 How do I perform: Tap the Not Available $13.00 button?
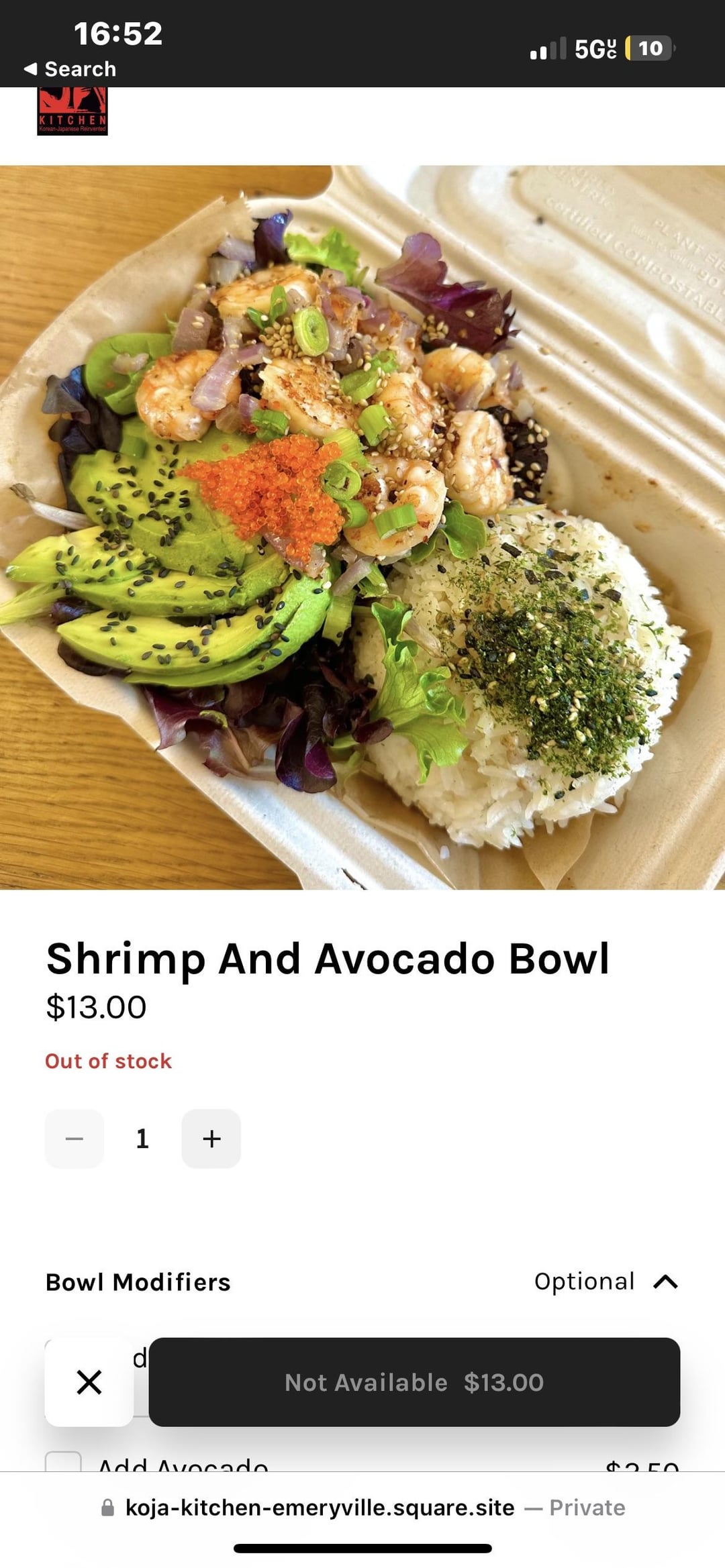pos(414,1382)
